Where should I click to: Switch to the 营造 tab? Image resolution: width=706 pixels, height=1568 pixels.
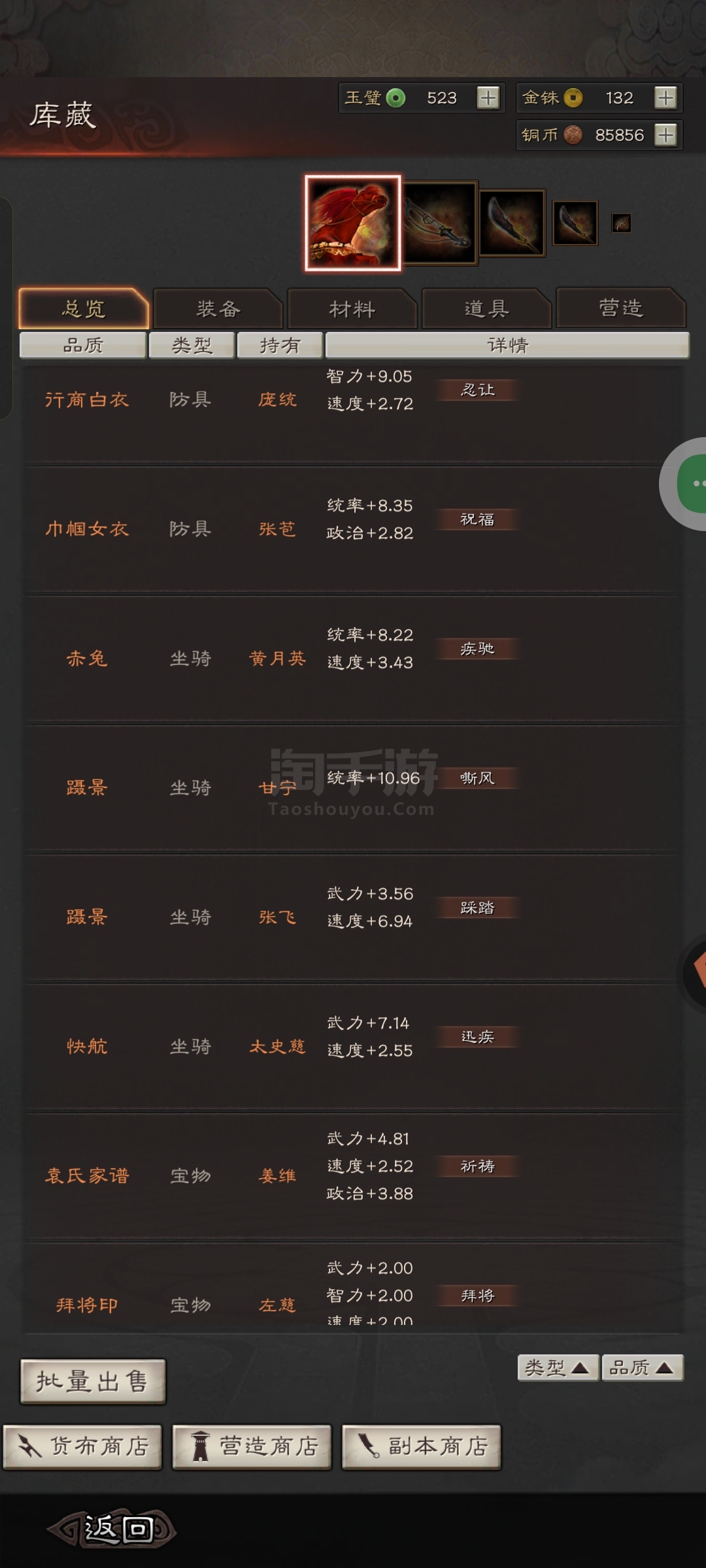tap(621, 308)
